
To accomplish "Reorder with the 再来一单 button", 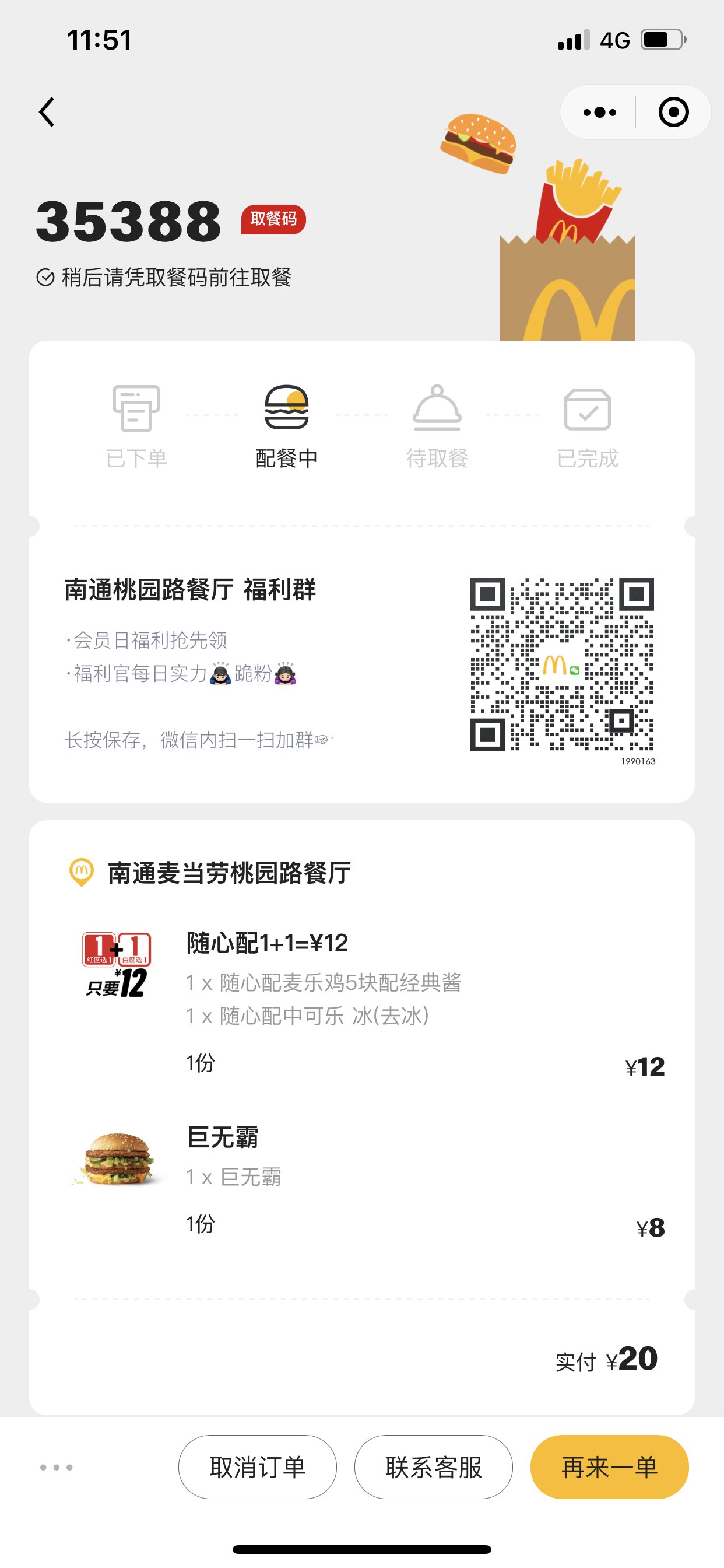I will click(610, 1467).
